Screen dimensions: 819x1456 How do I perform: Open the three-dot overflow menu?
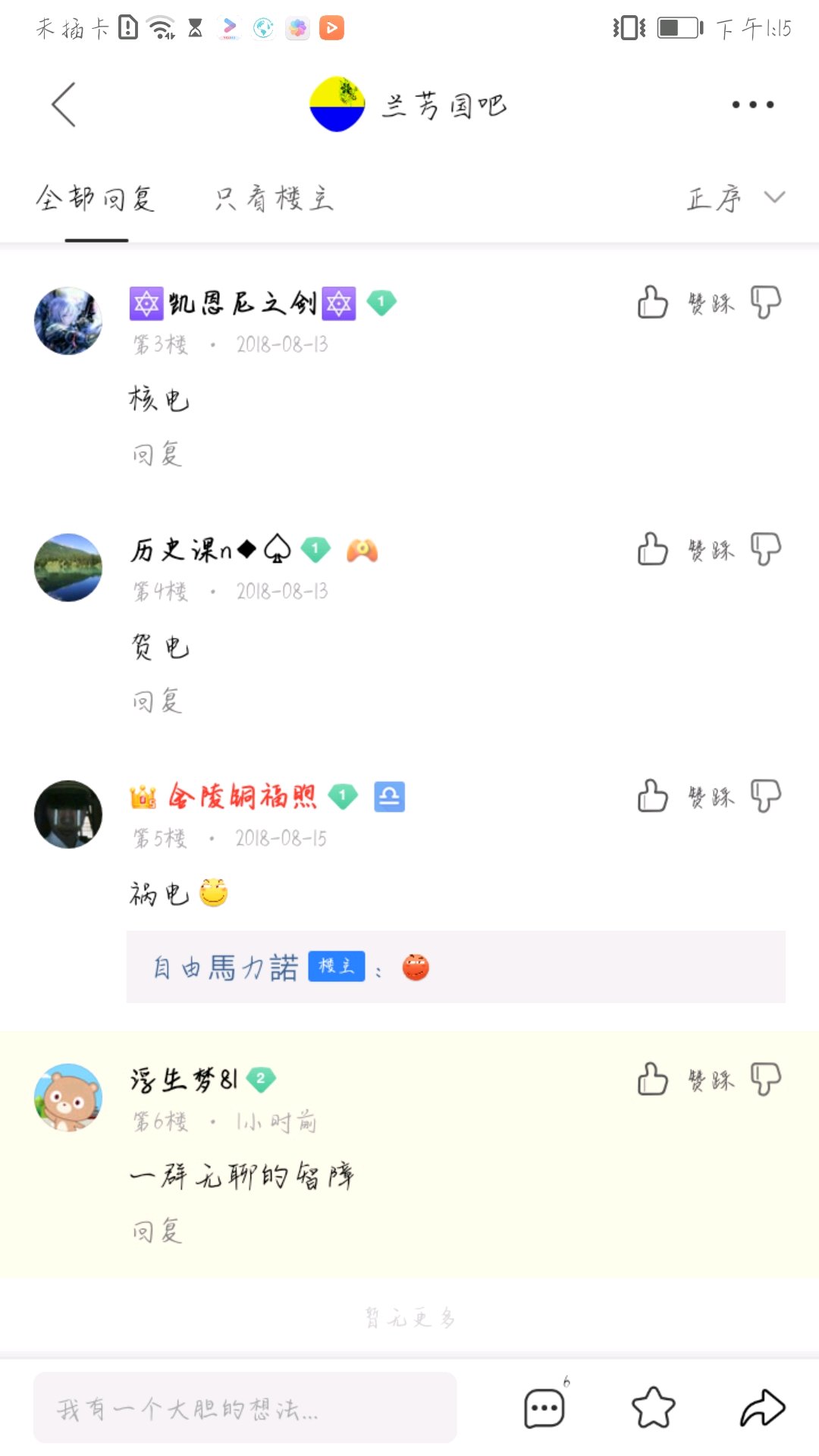[x=752, y=105]
